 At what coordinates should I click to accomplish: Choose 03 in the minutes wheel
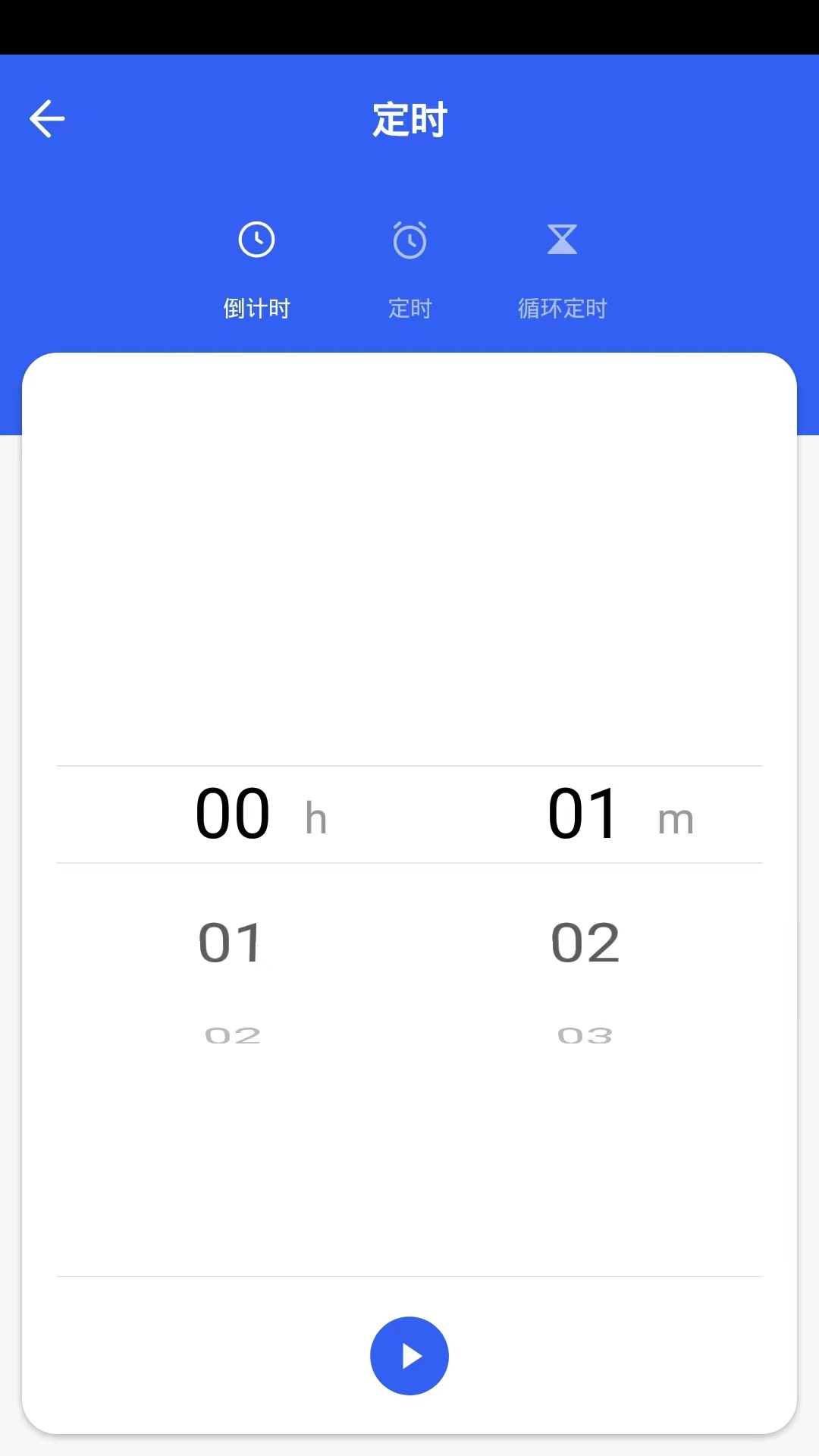point(585,1035)
